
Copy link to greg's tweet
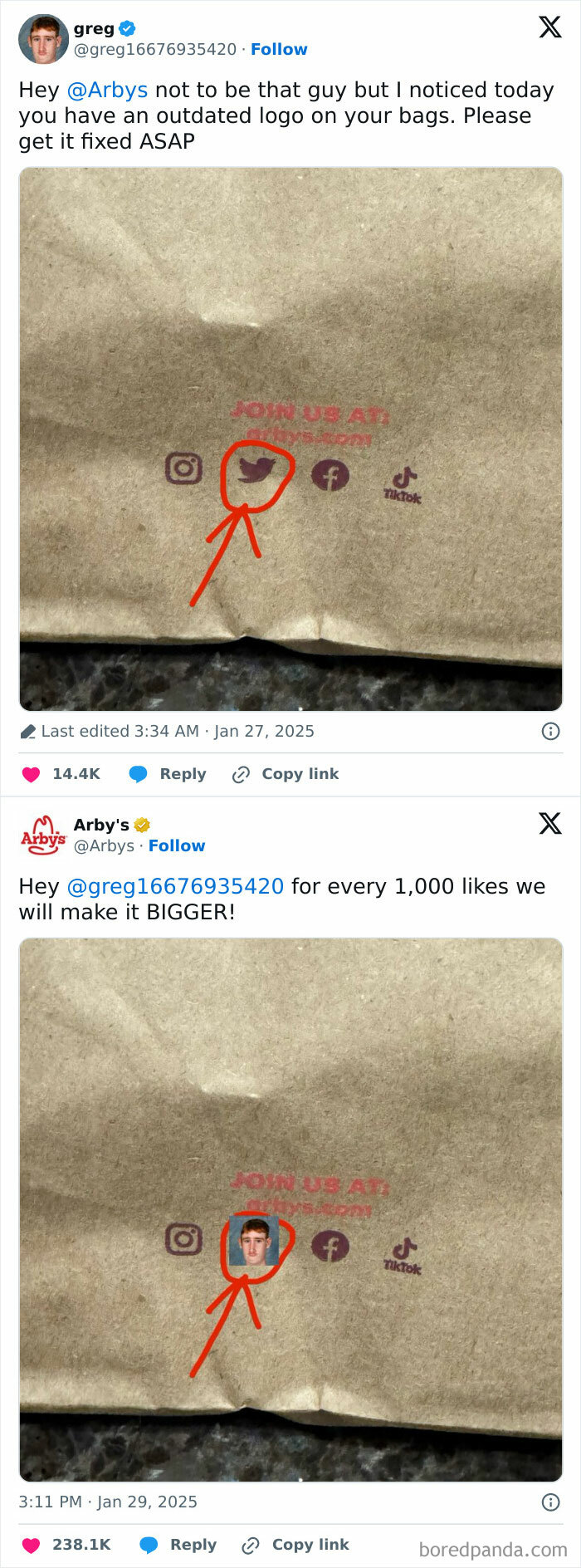click(x=286, y=774)
